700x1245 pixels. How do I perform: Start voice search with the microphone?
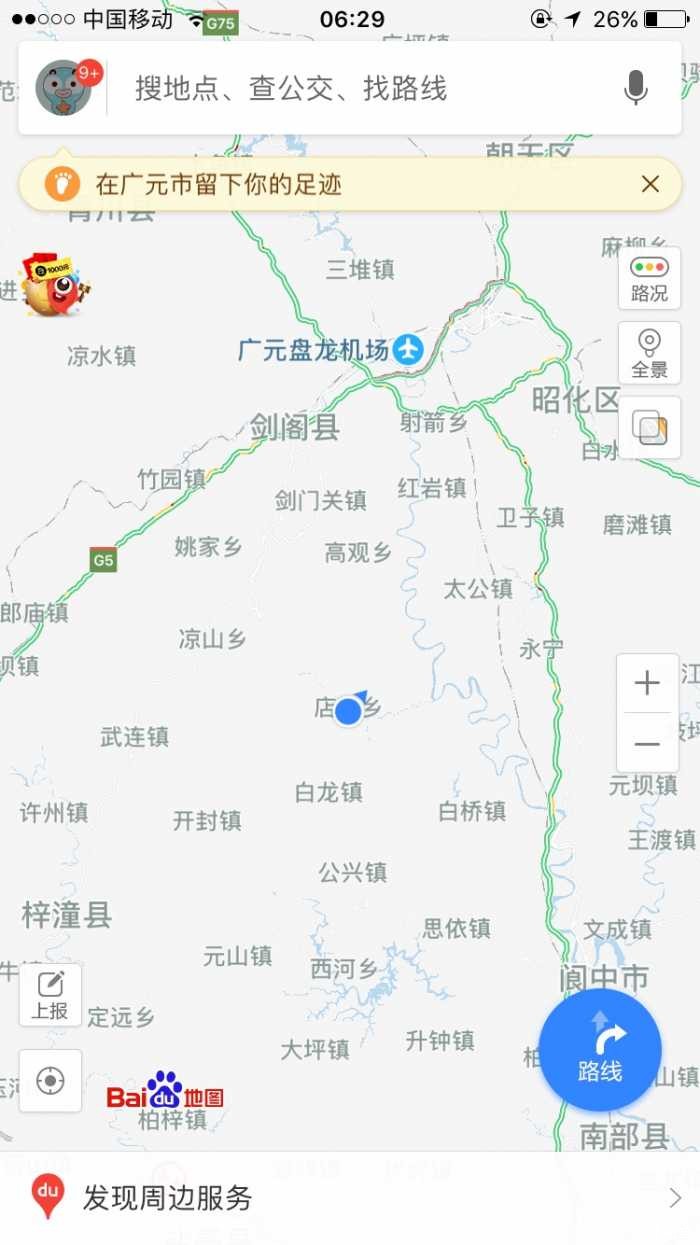click(x=635, y=88)
